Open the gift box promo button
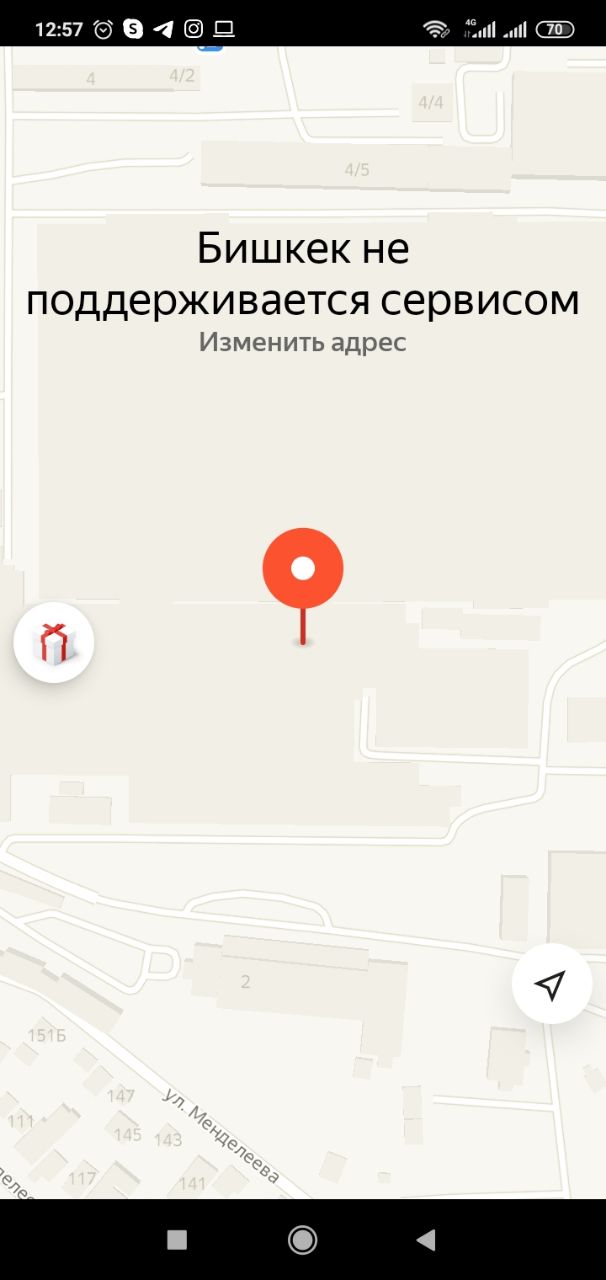Screen dimensions: 606x1280 pyautogui.click(x=54, y=643)
